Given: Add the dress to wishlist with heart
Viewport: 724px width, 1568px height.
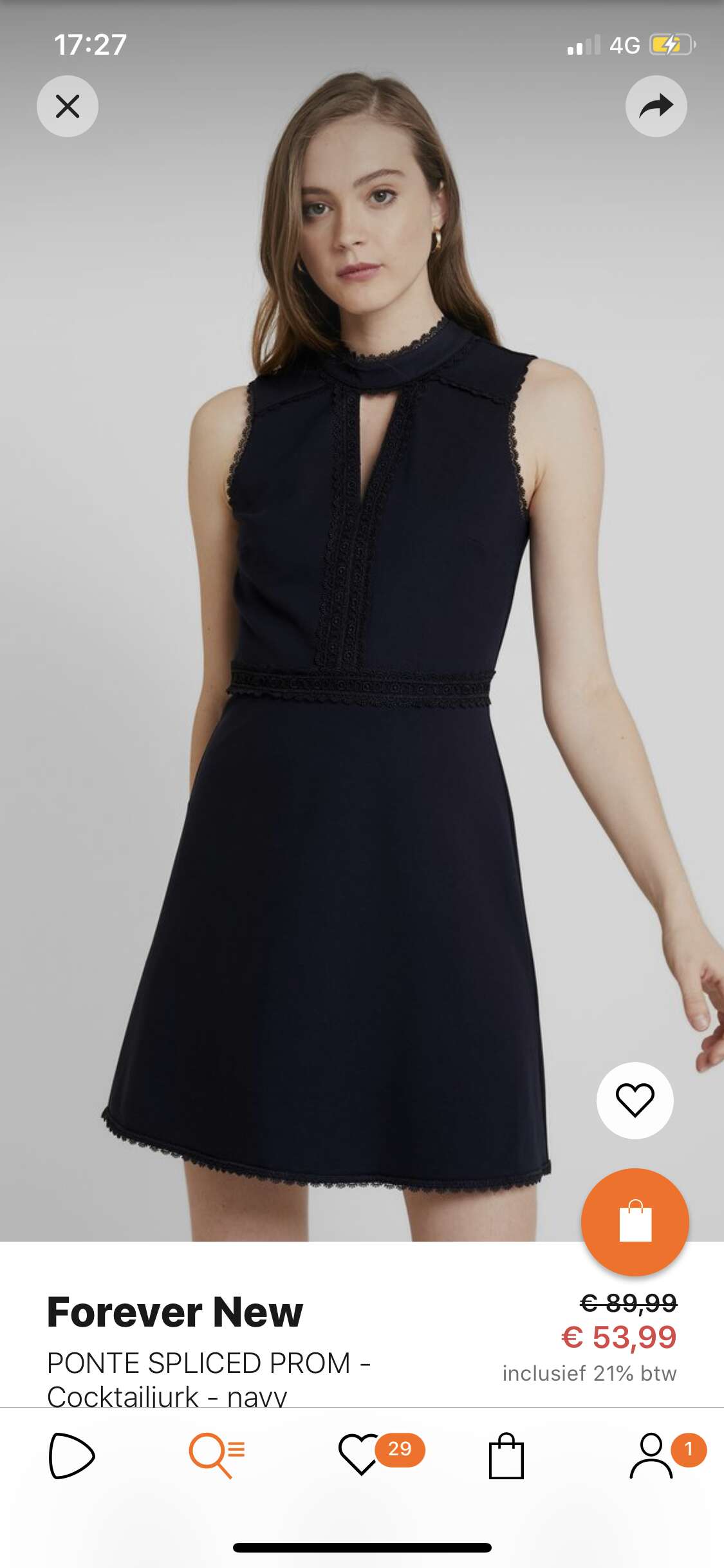Looking at the screenshot, I should tap(635, 1100).
